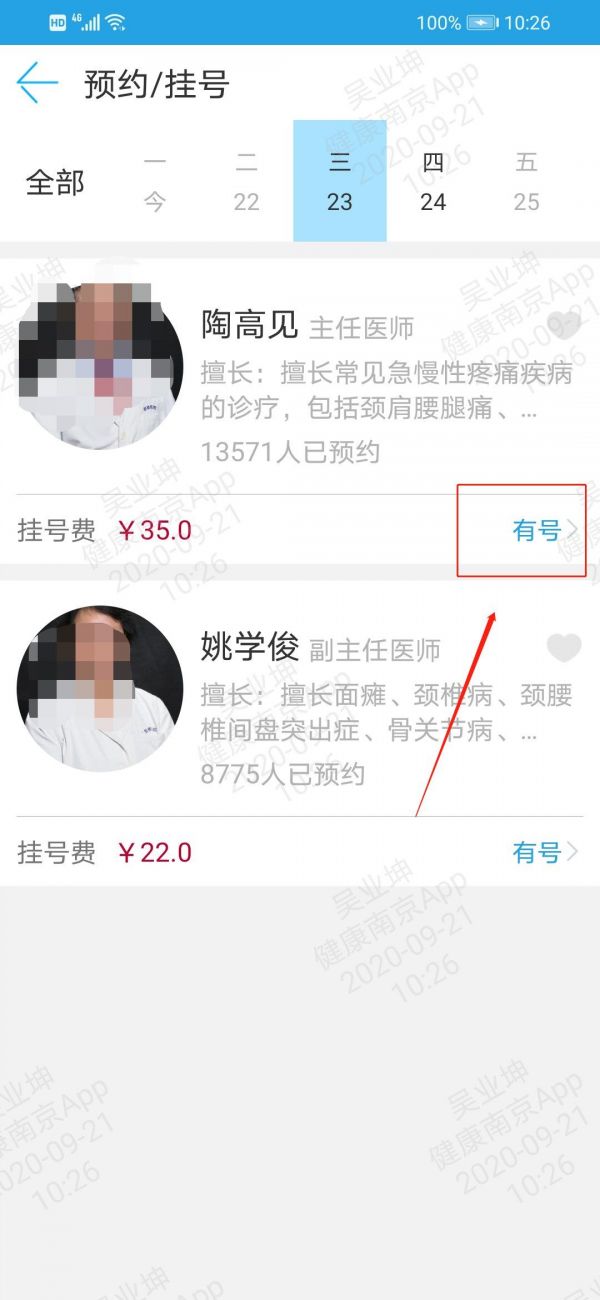Image resolution: width=600 pixels, height=1300 pixels.
Task: Open doctor 陶高见's profile card
Action: [x=300, y=376]
